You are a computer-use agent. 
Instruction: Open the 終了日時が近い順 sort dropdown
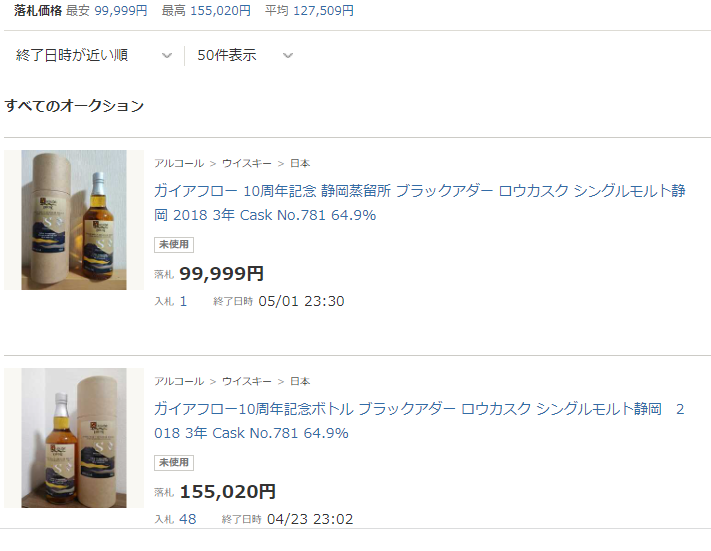click(x=94, y=55)
